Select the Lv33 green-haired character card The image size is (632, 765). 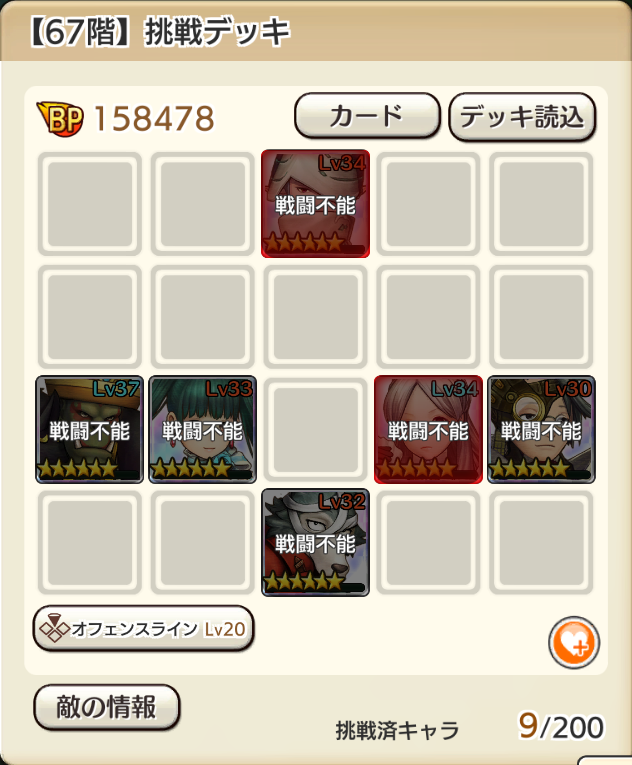203,429
